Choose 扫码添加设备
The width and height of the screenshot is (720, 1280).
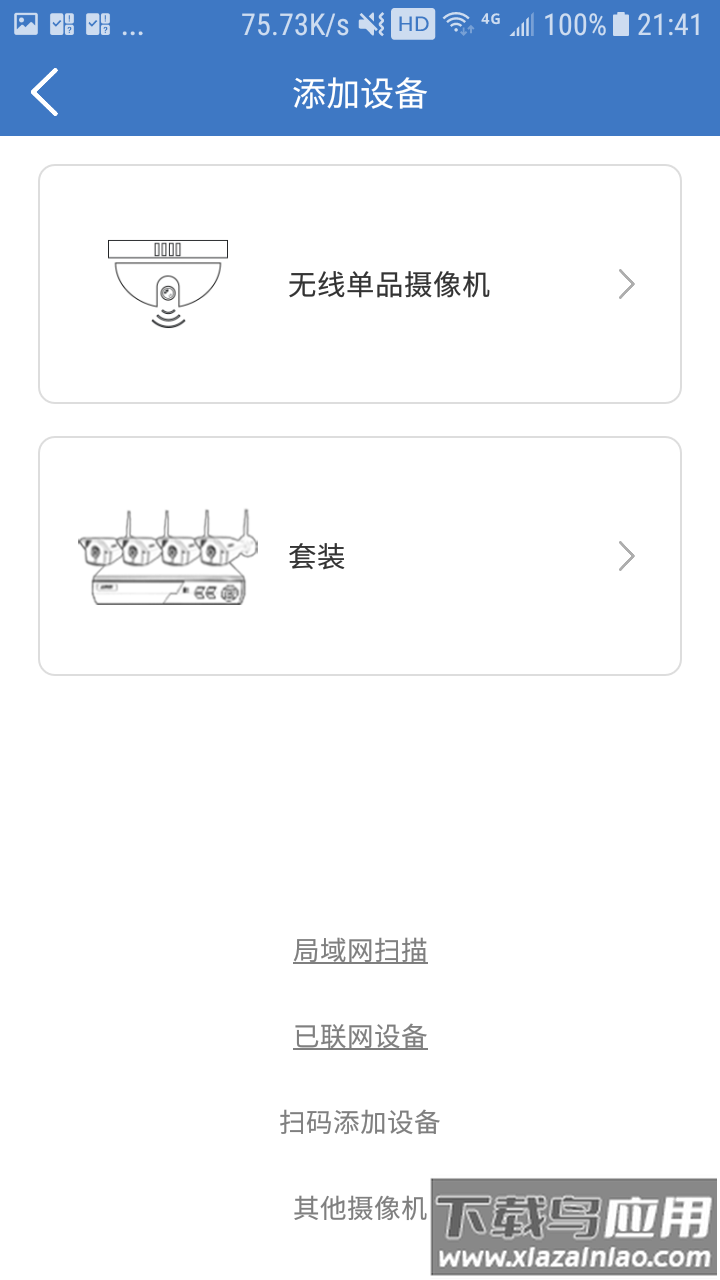[360, 1123]
